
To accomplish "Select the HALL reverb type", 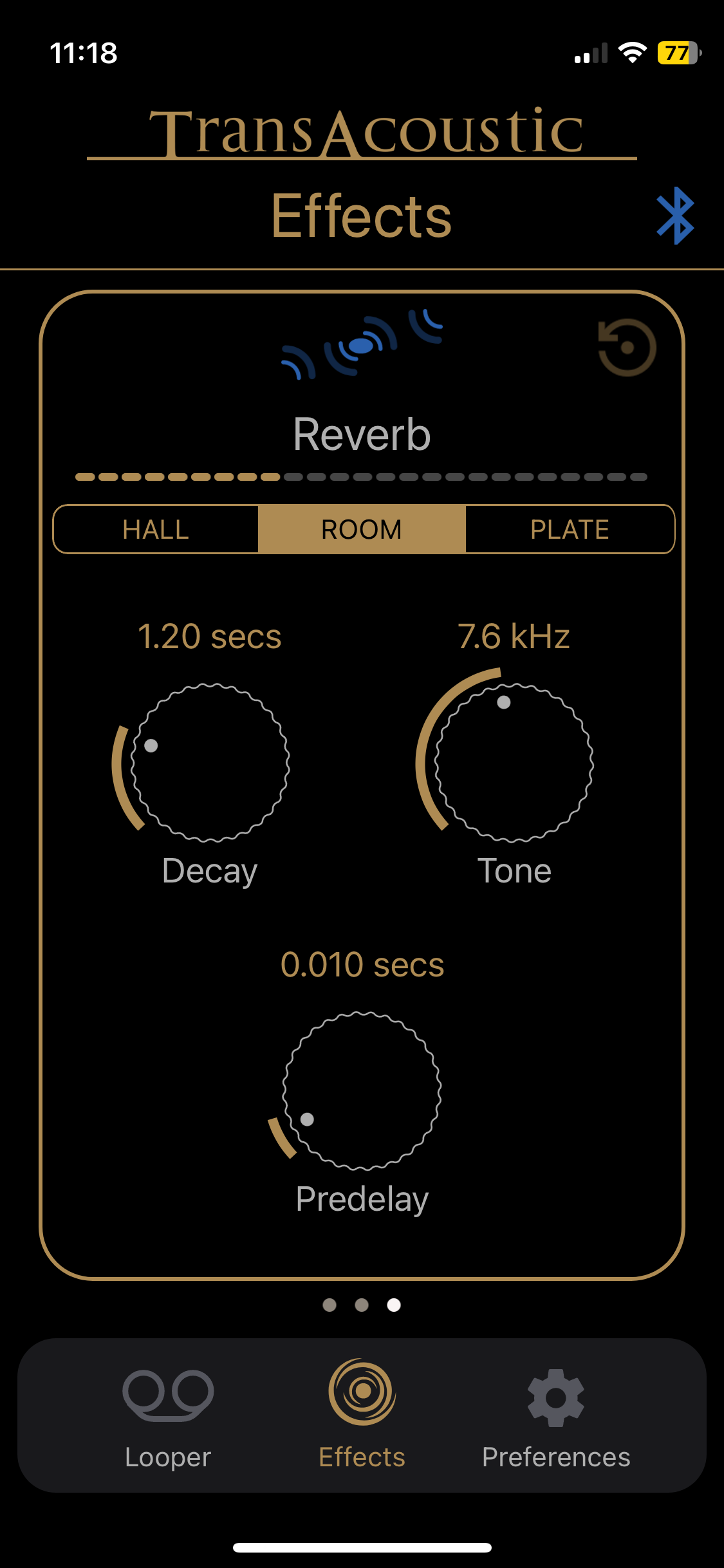I will tap(156, 529).
